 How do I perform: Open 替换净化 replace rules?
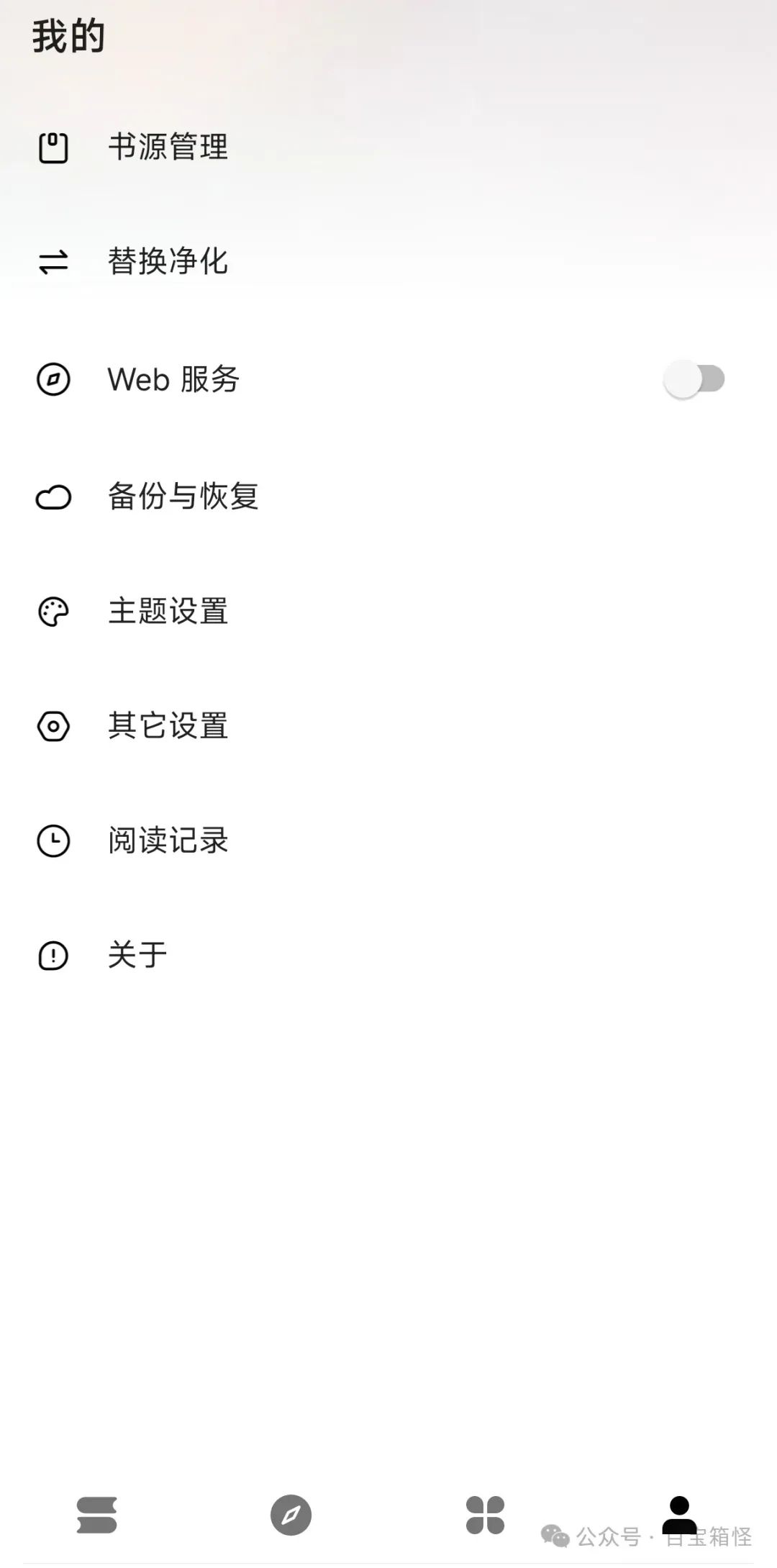(388, 261)
